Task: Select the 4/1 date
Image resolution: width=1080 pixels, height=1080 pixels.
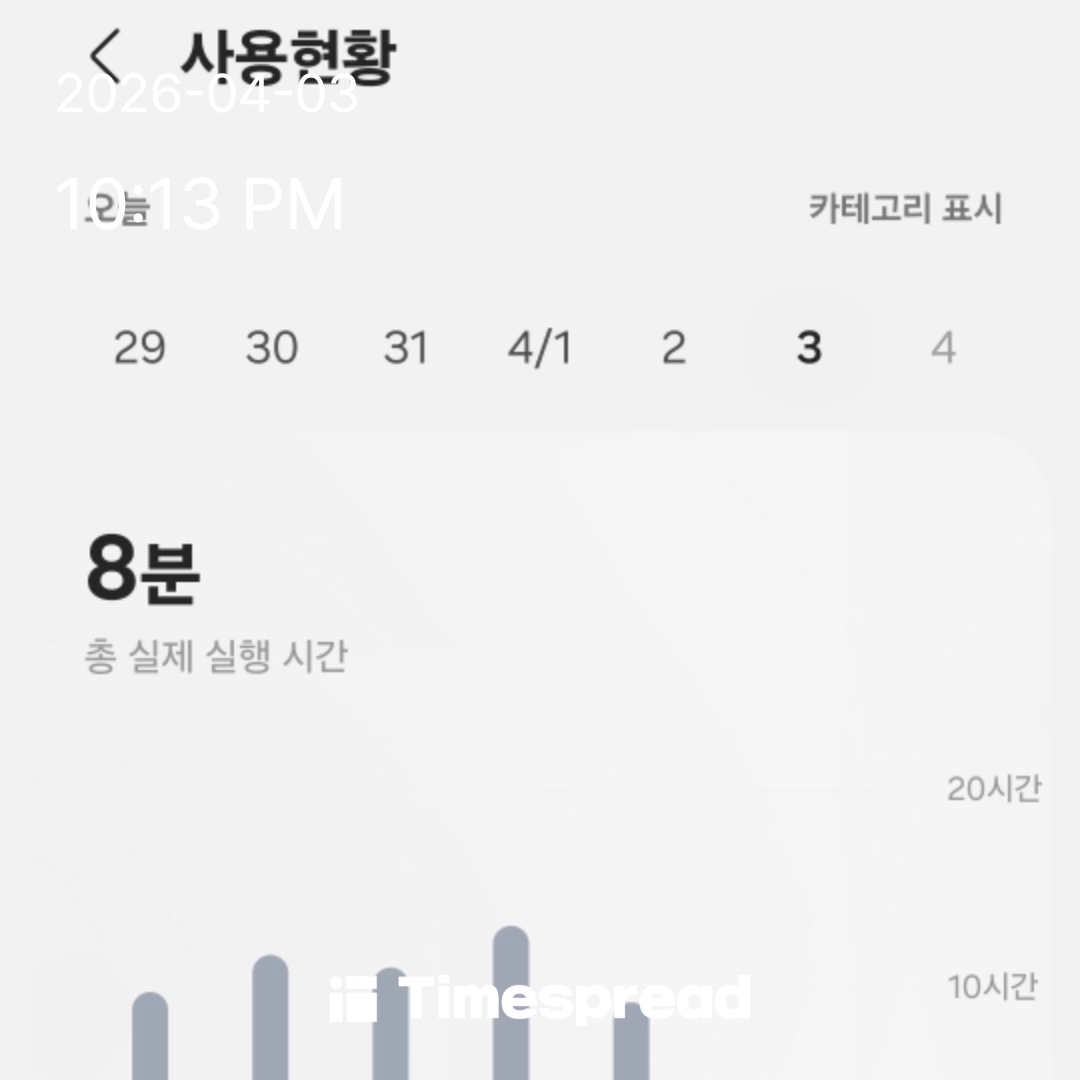Action: (540, 349)
